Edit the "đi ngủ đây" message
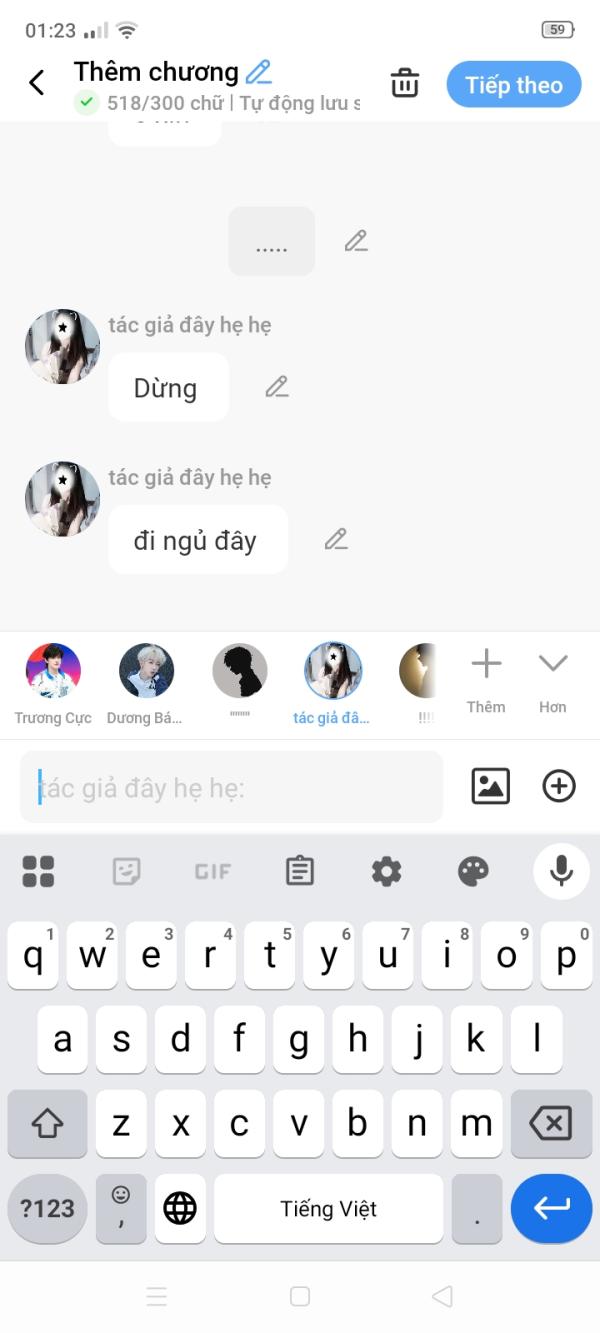600x1333 pixels. coord(337,540)
